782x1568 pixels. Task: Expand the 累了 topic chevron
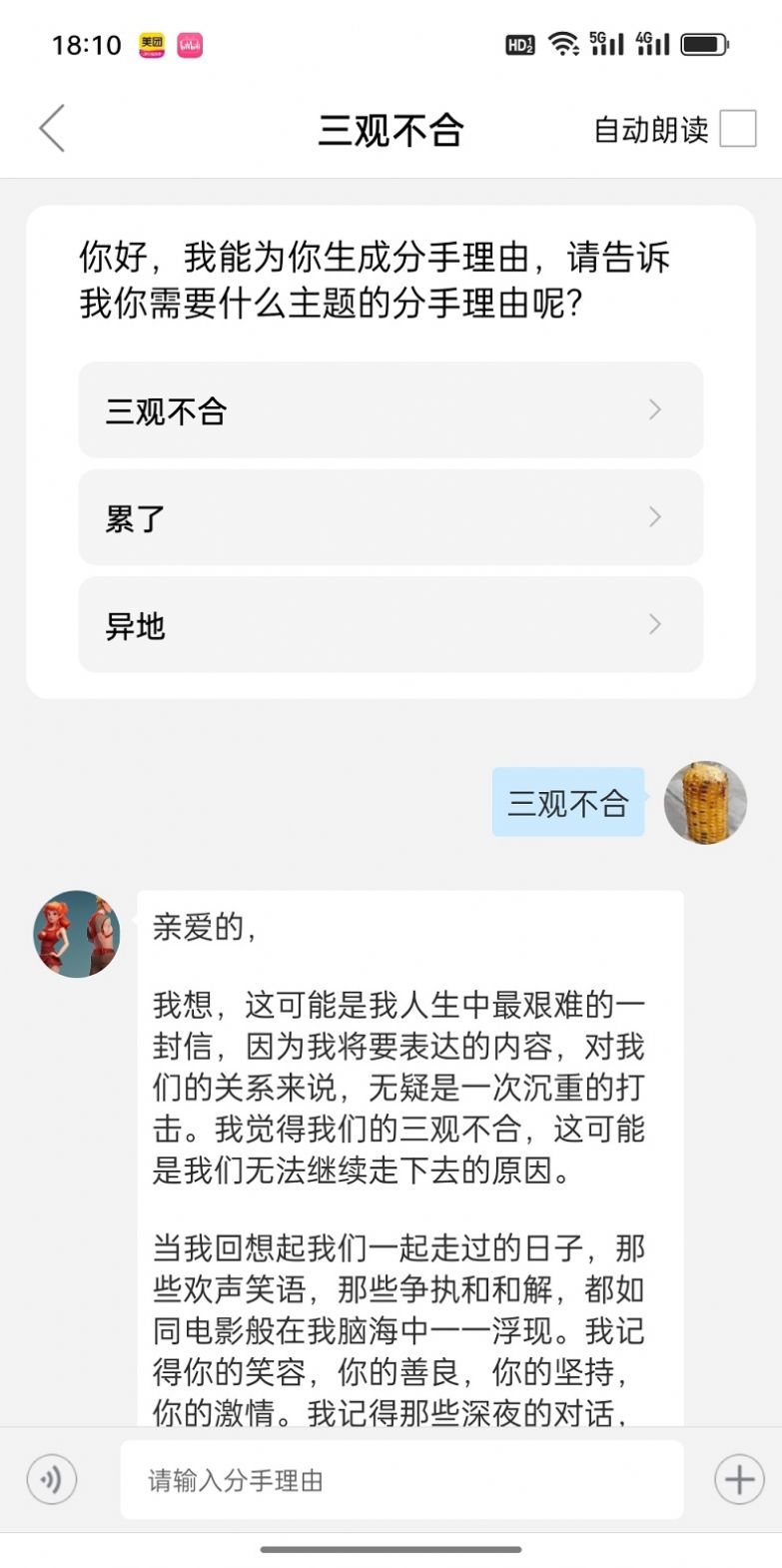(x=655, y=517)
